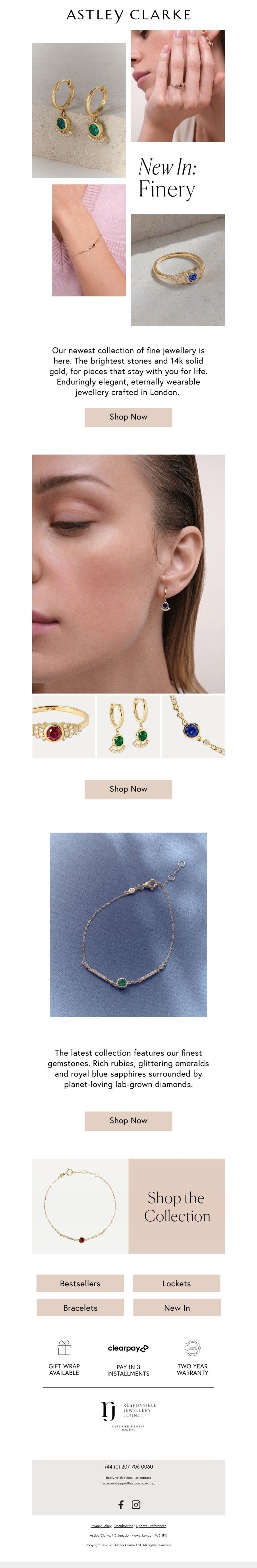The height and width of the screenshot is (1568, 257).
Task: Visit the Facebook page
Action: (x=120, y=1505)
